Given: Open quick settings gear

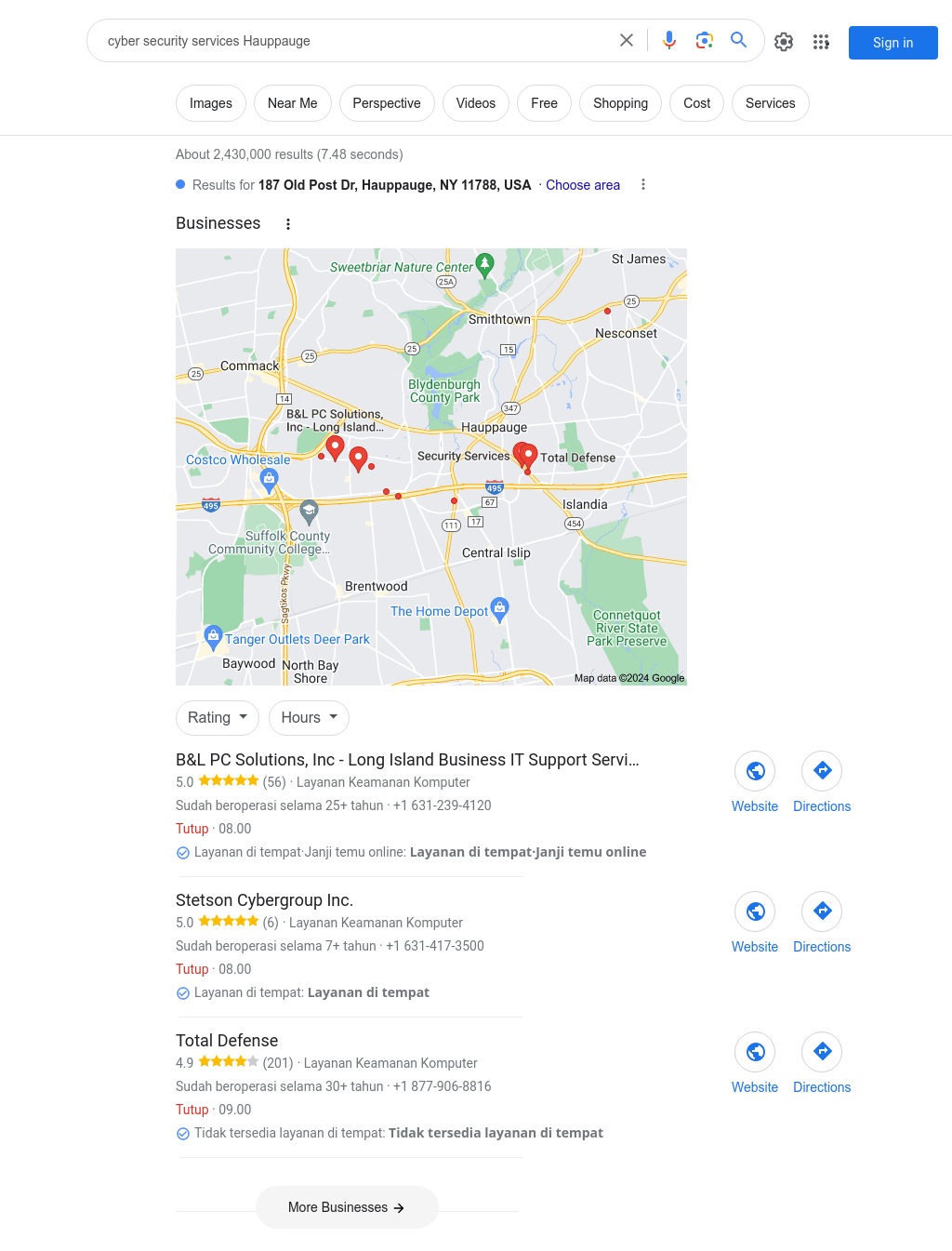Looking at the screenshot, I should [784, 42].
